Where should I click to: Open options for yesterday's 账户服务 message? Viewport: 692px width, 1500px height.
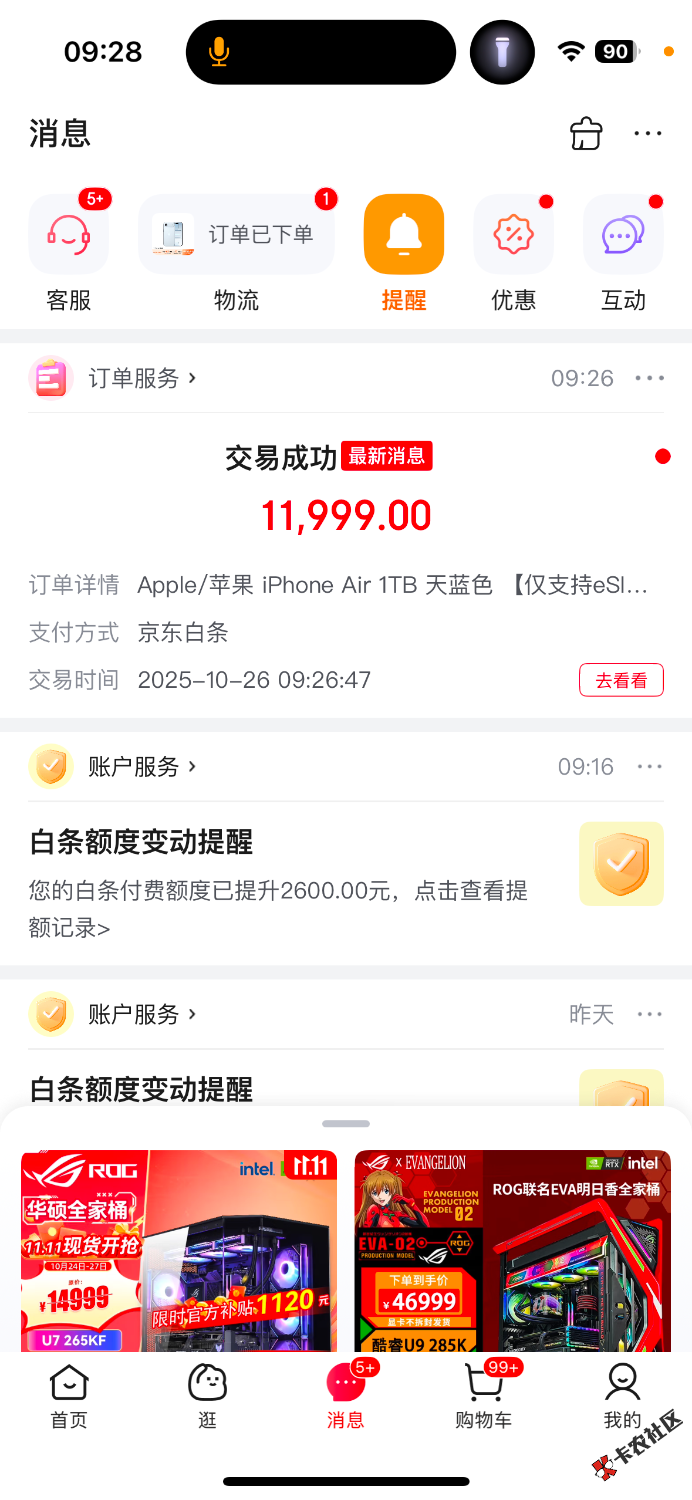click(650, 1015)
